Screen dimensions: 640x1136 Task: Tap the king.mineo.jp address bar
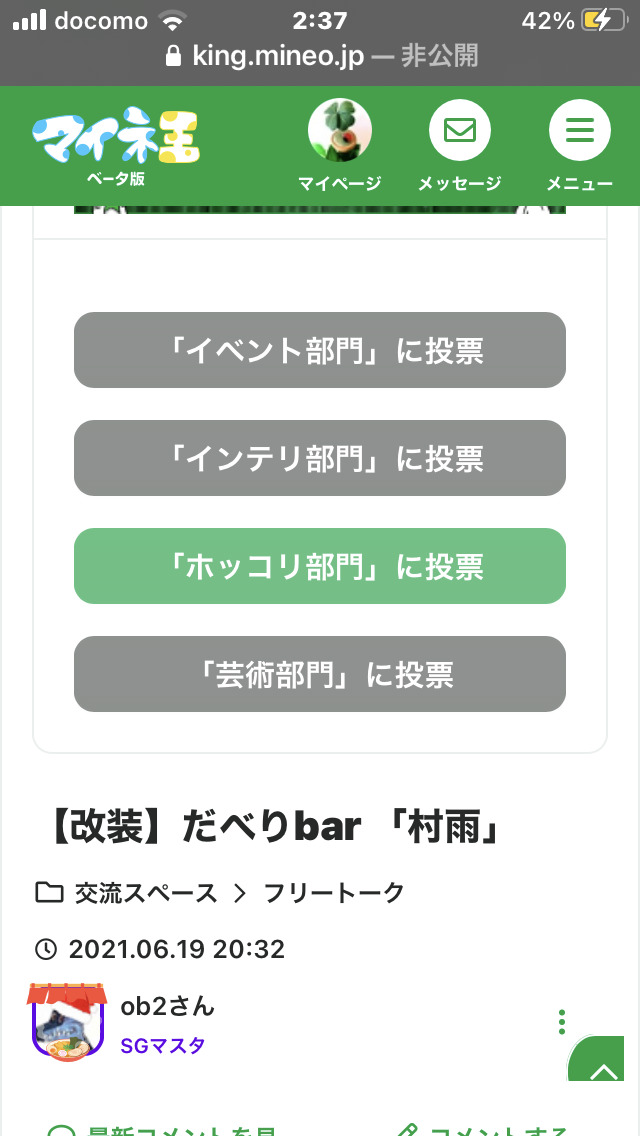point(320,56)
